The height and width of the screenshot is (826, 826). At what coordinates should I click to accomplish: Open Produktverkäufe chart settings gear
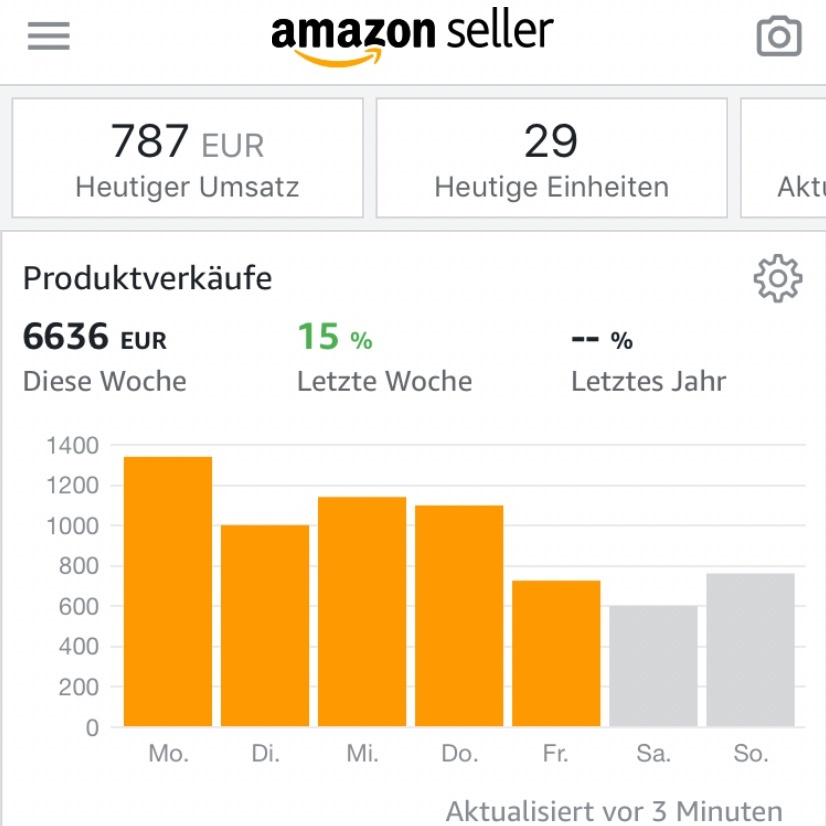pyautogui.click(x=777, y=278)
